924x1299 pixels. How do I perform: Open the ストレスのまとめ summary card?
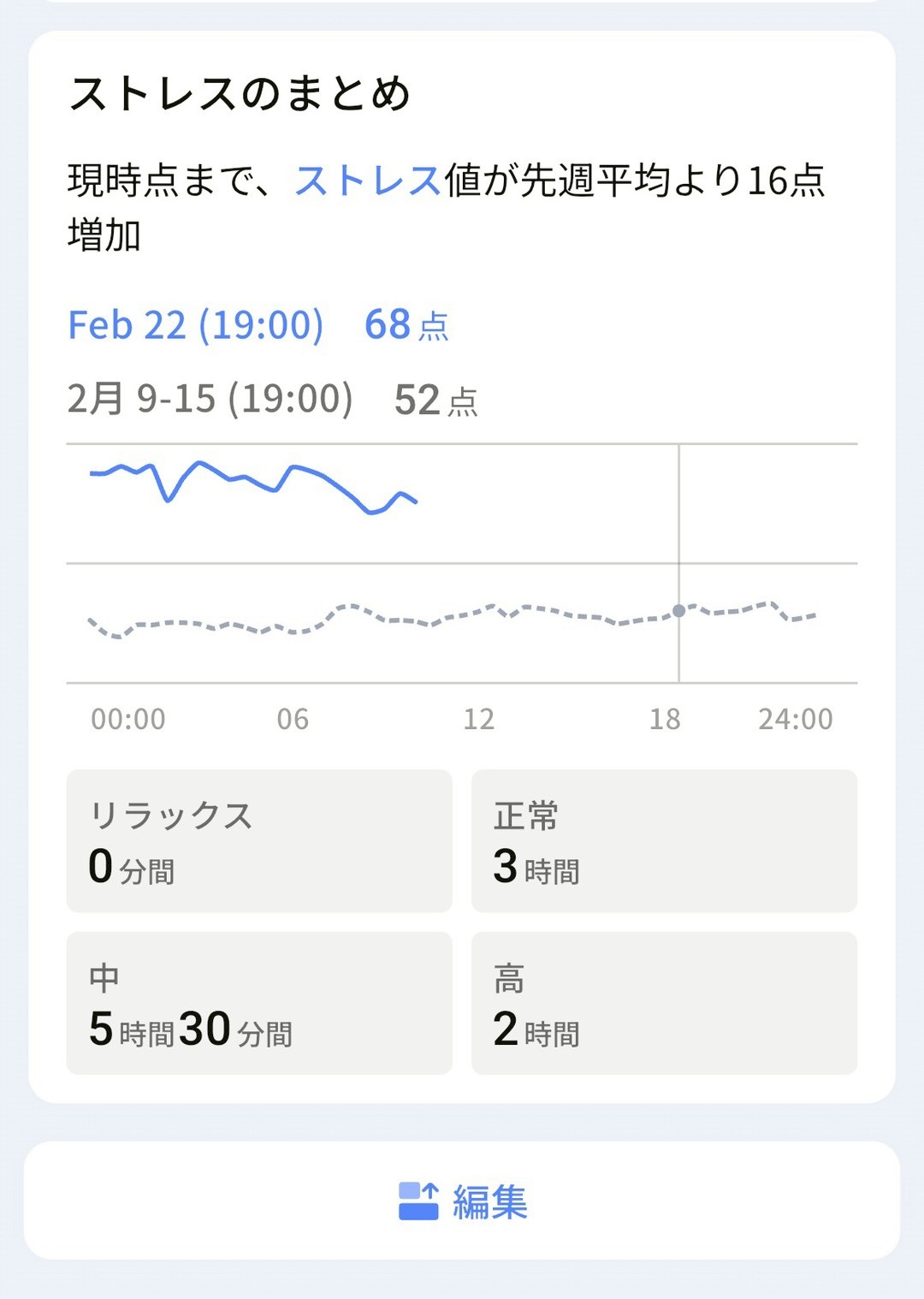[x=240, y=93]
